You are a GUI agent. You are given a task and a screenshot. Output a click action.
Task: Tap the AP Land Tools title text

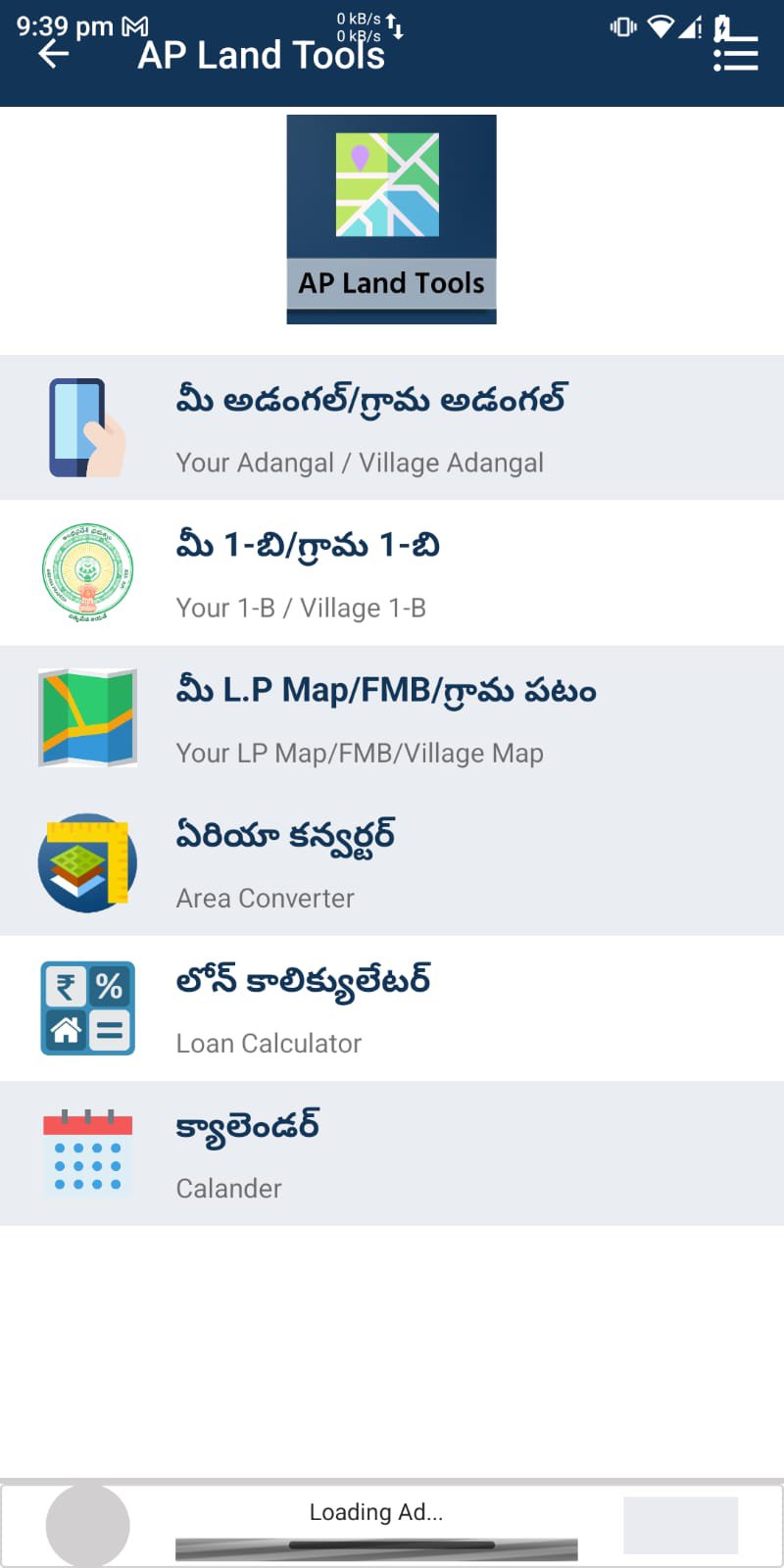click(x=260, y=56)
